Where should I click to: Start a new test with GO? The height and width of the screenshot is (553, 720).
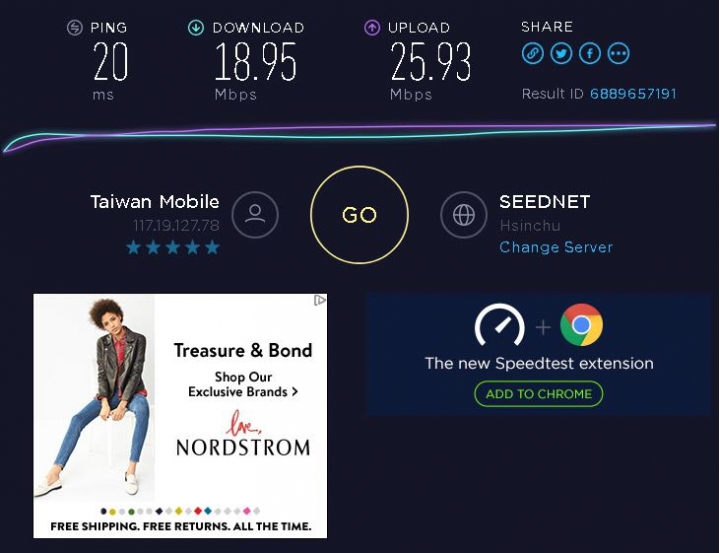pos(359,215)
